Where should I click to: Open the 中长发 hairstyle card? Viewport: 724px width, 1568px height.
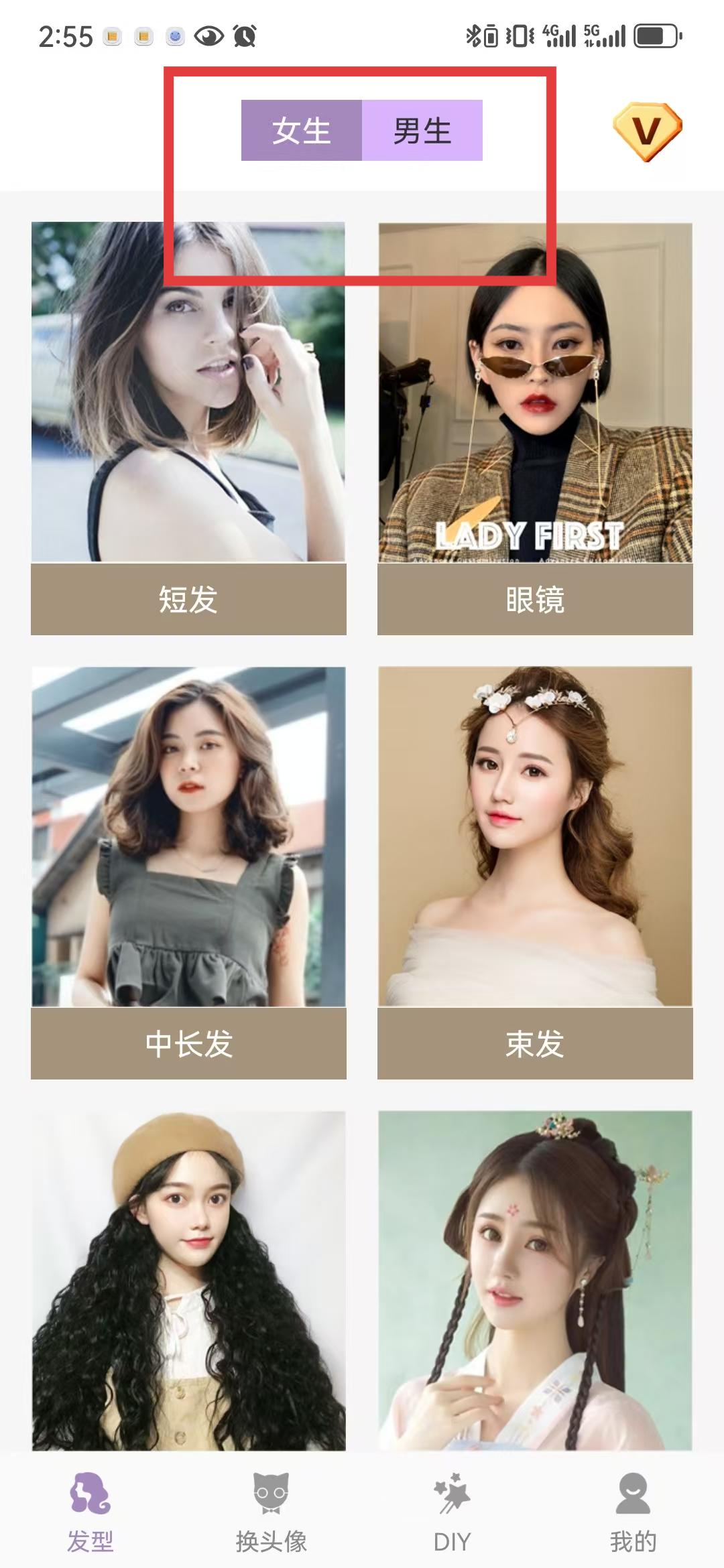coord(188,871)
